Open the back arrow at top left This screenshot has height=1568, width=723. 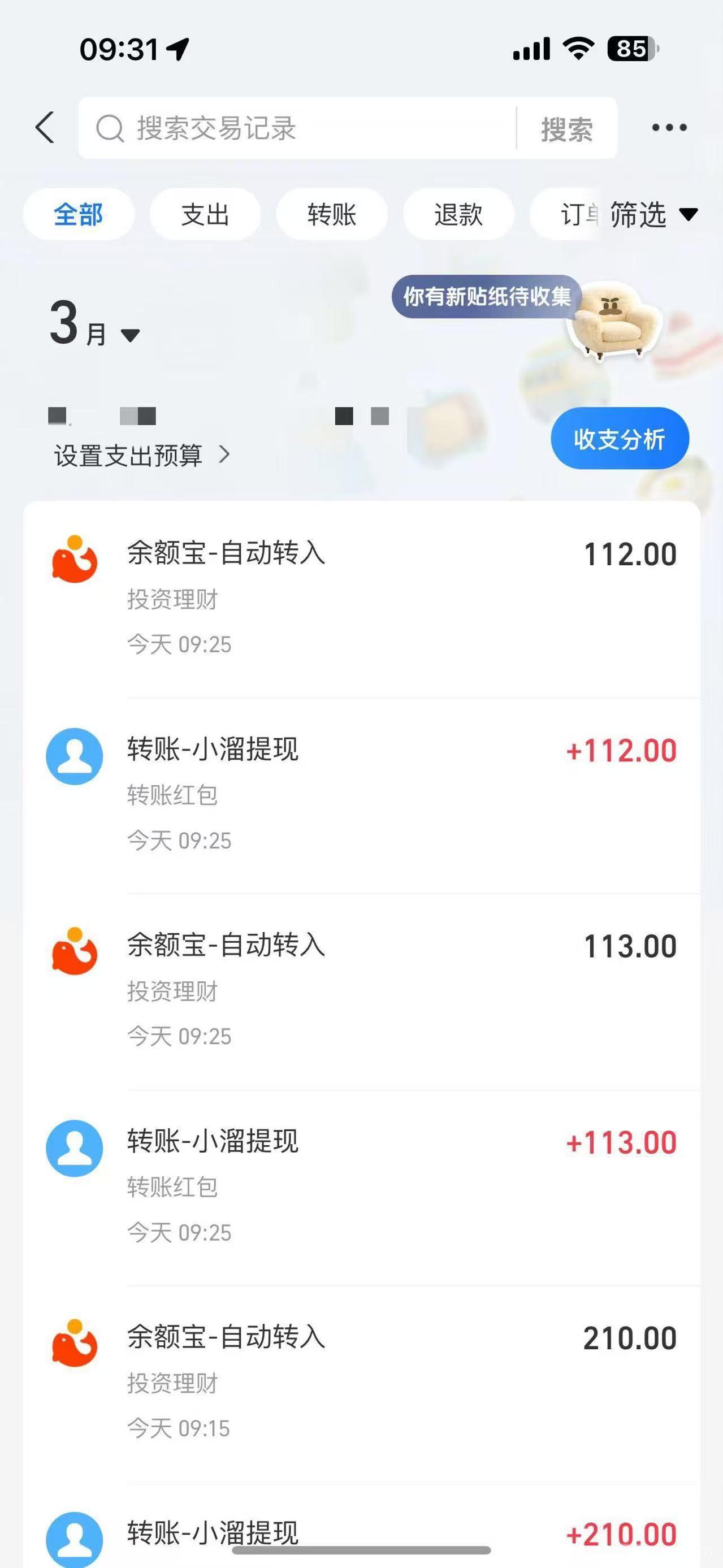(x=46, y=128)
